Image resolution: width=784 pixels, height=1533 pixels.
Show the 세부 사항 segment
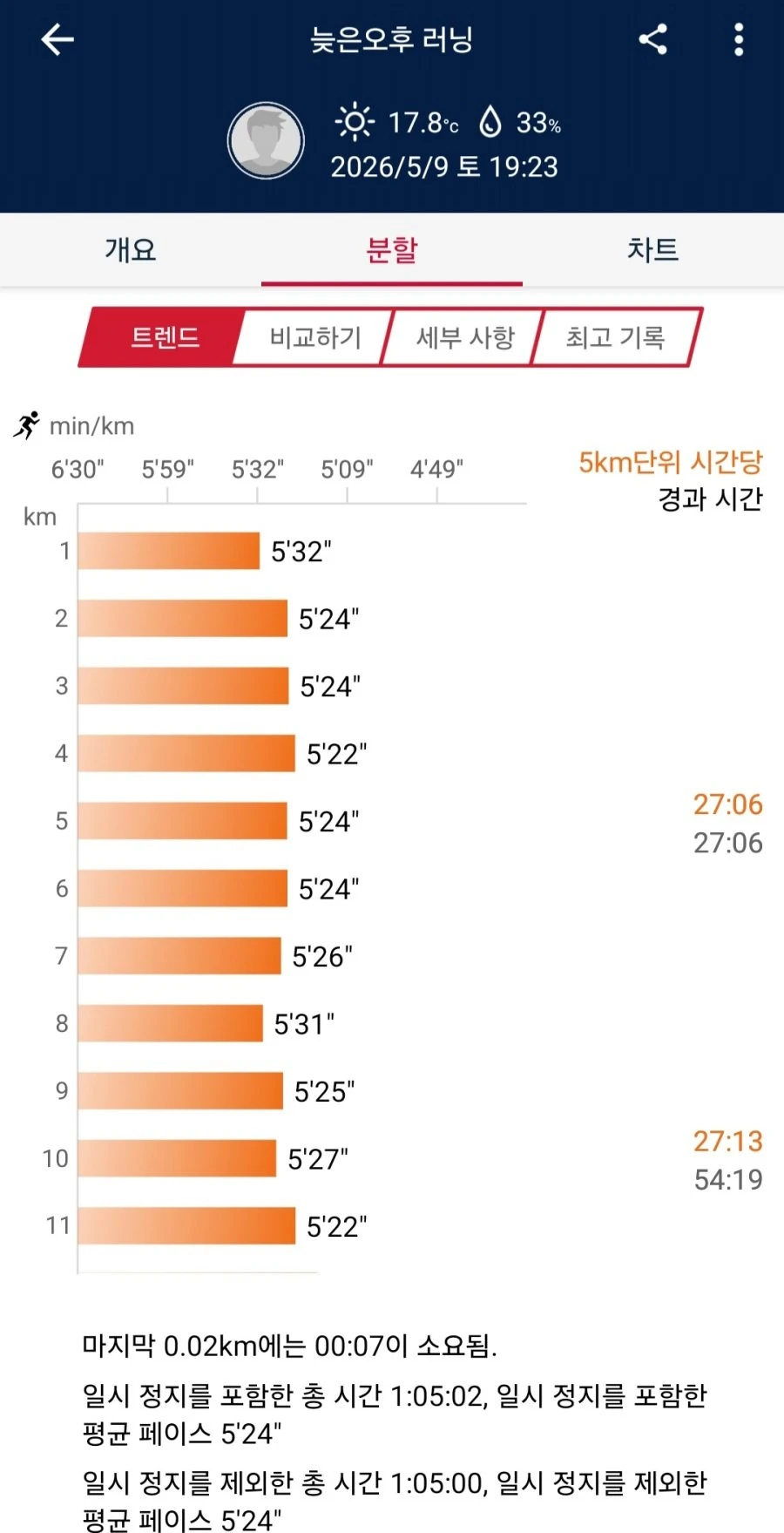[x=465, y=337]
